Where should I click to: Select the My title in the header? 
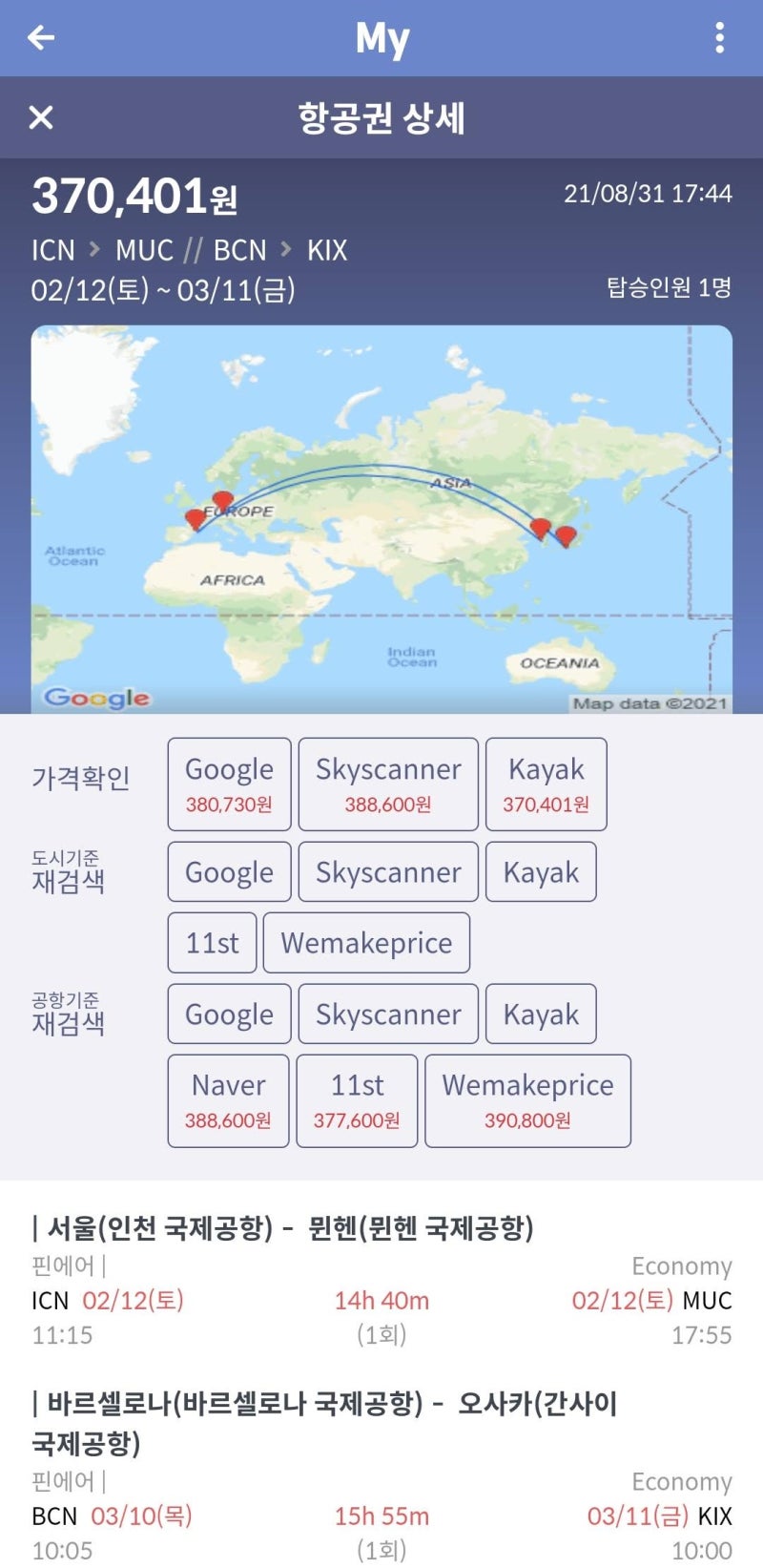tap(382, 37)
